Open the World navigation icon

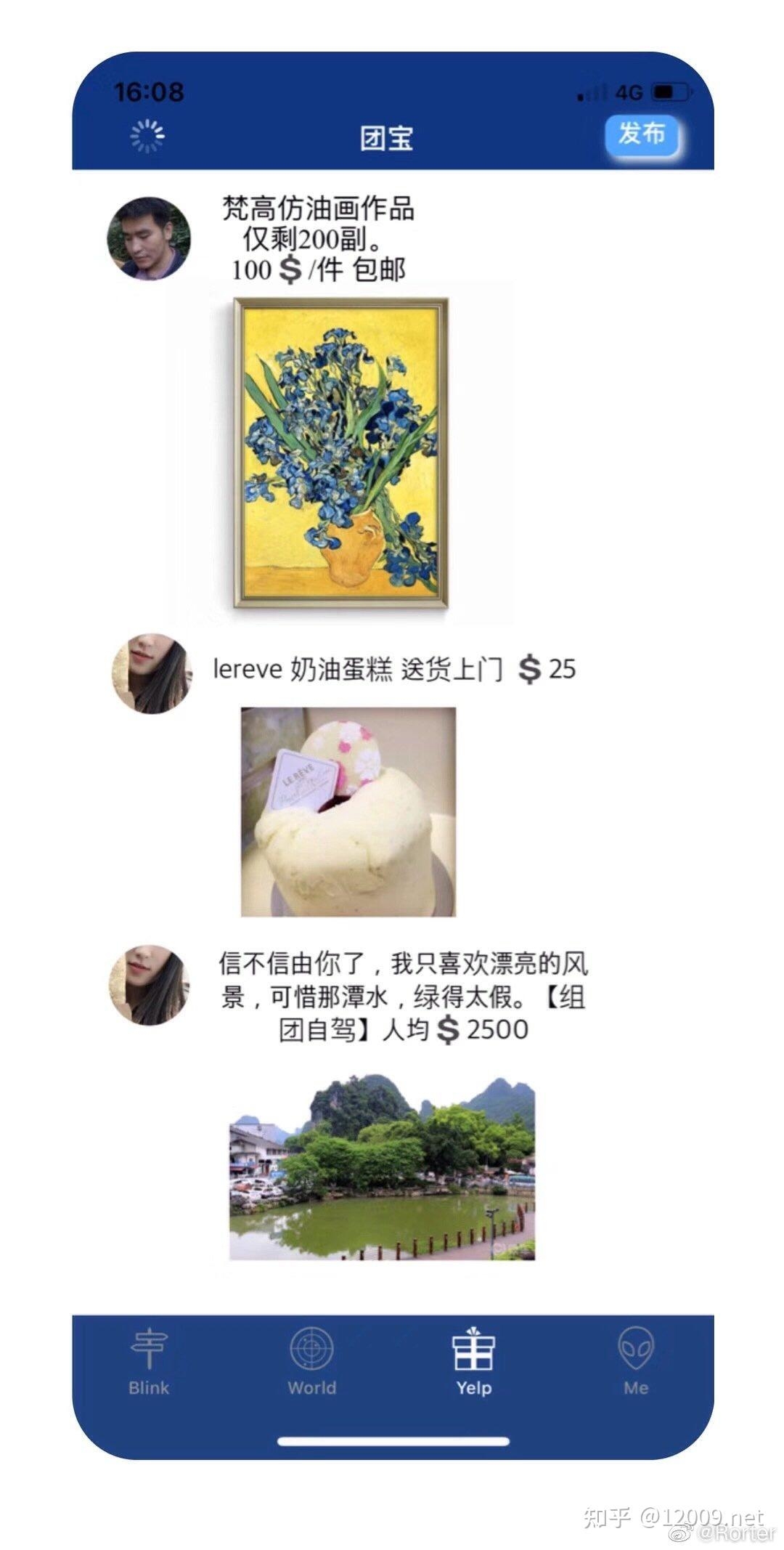tap(312, 1347)
